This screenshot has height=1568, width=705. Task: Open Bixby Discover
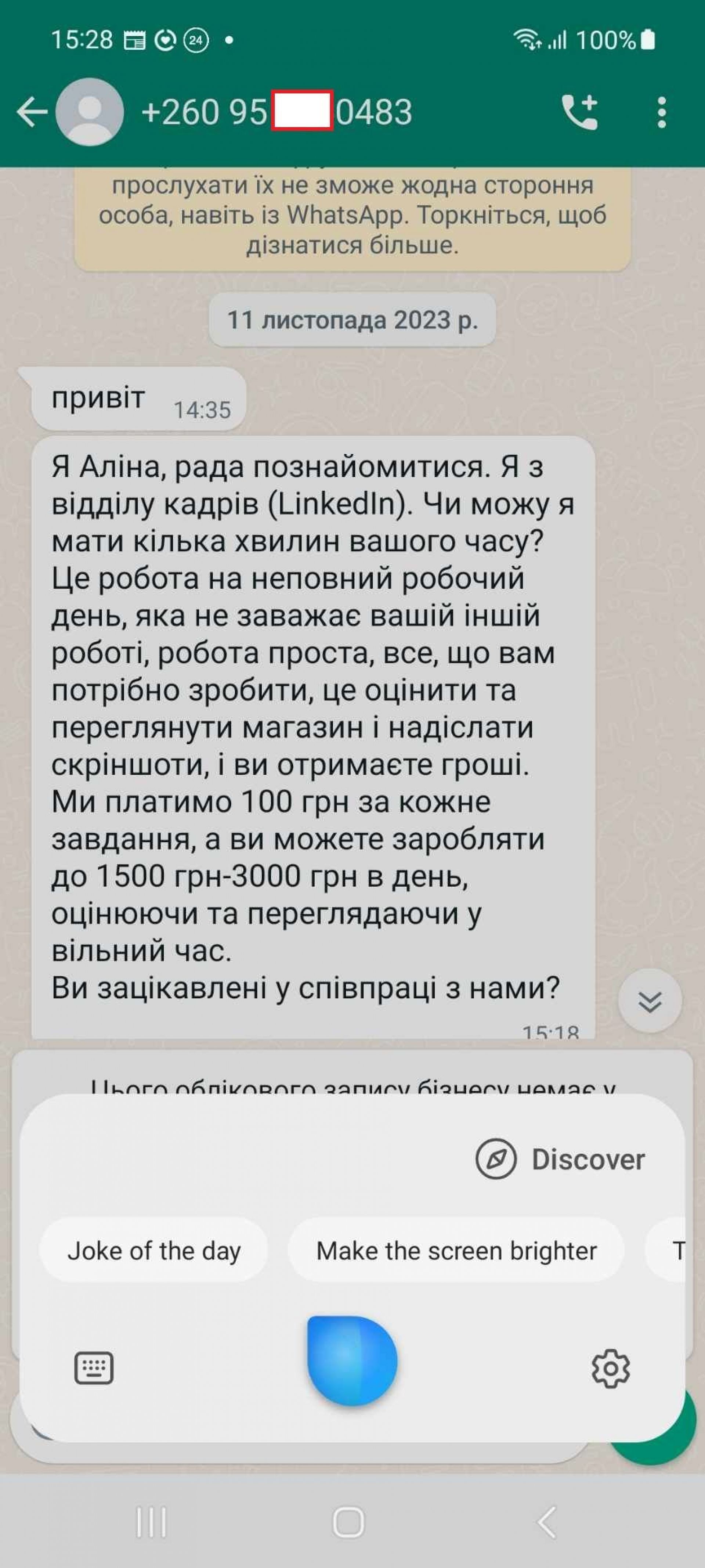click(560, 1160)
